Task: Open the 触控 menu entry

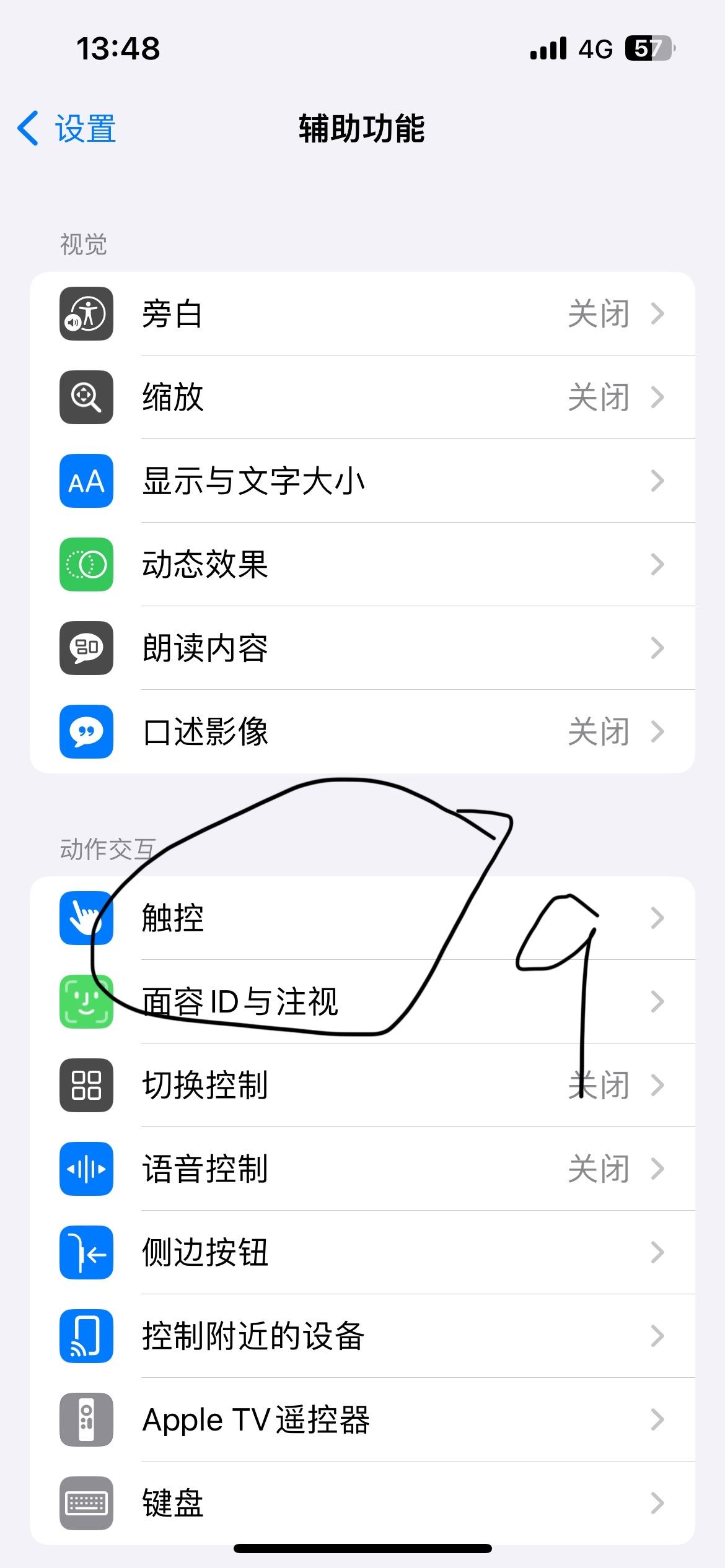Action: 310,919
